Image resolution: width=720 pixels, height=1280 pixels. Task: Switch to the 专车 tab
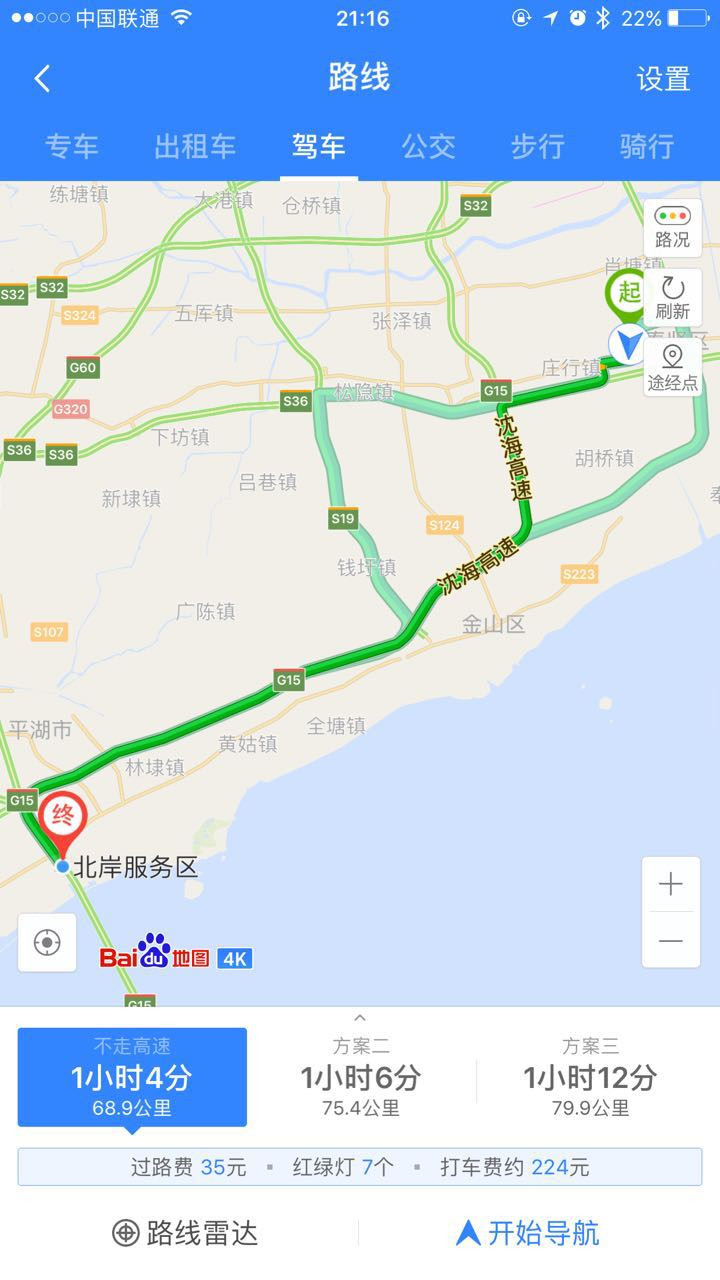(72, 146)
